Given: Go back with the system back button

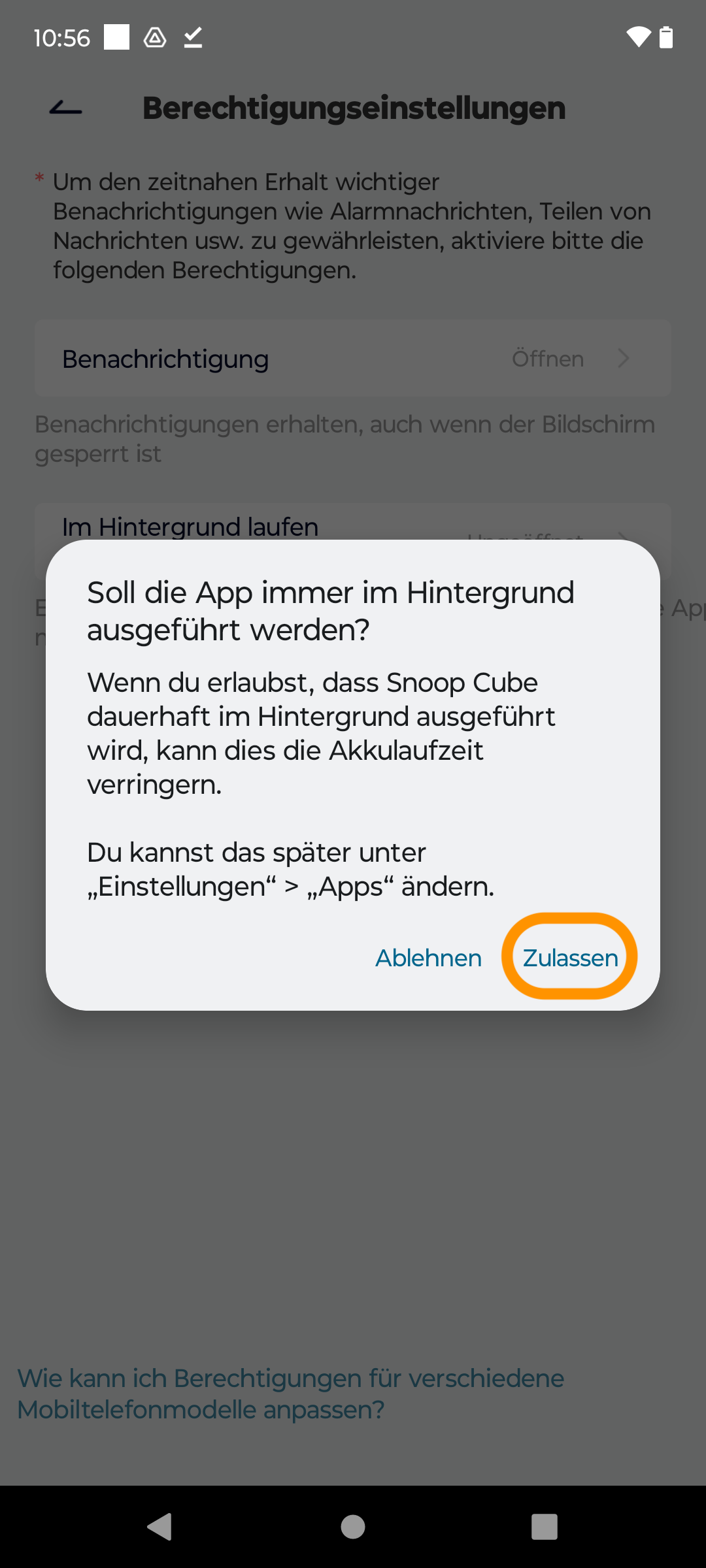Looking at the screenshot, I should 160,1527.
